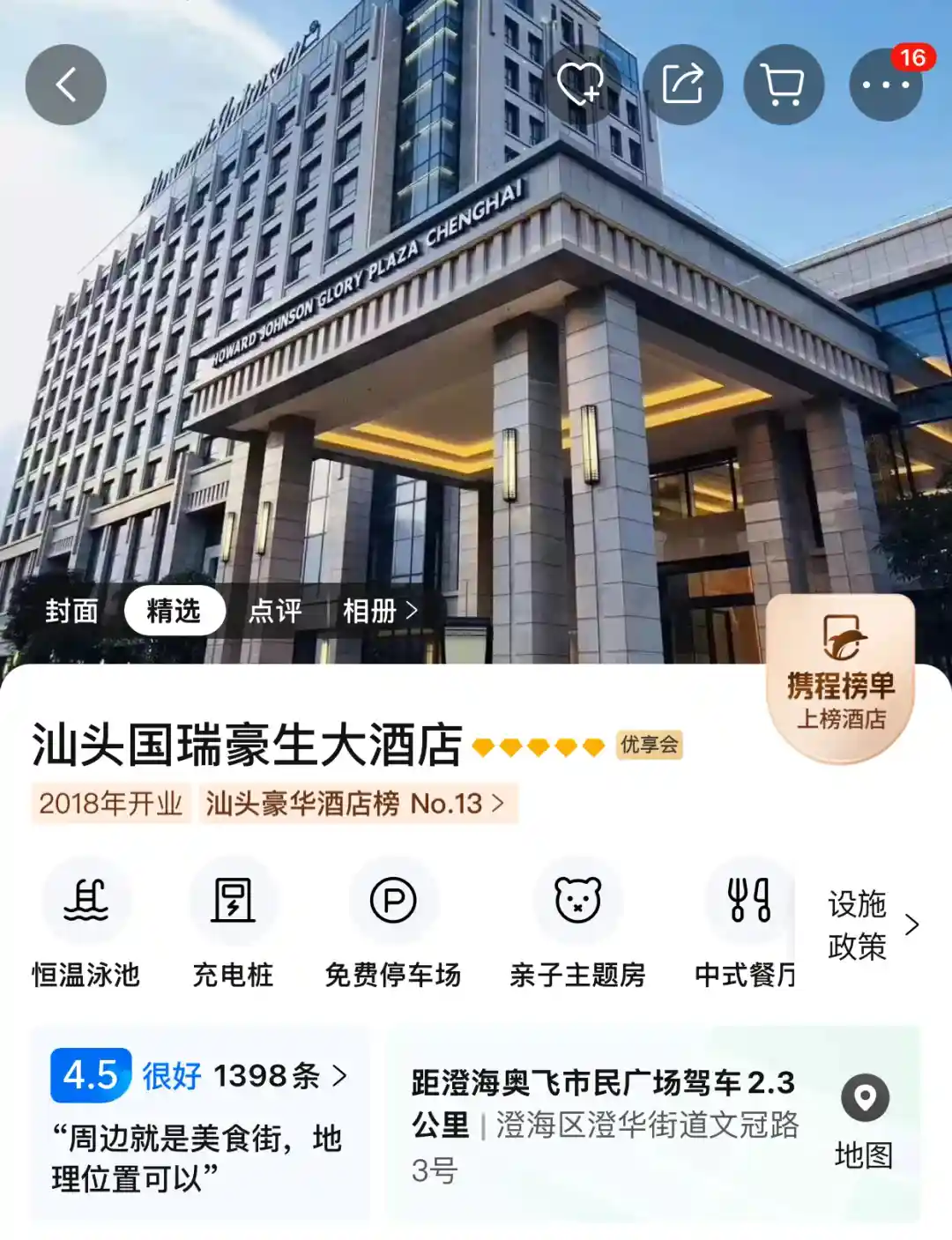Open 设施政策 details

pyautogui.click(x=873, y=924)
